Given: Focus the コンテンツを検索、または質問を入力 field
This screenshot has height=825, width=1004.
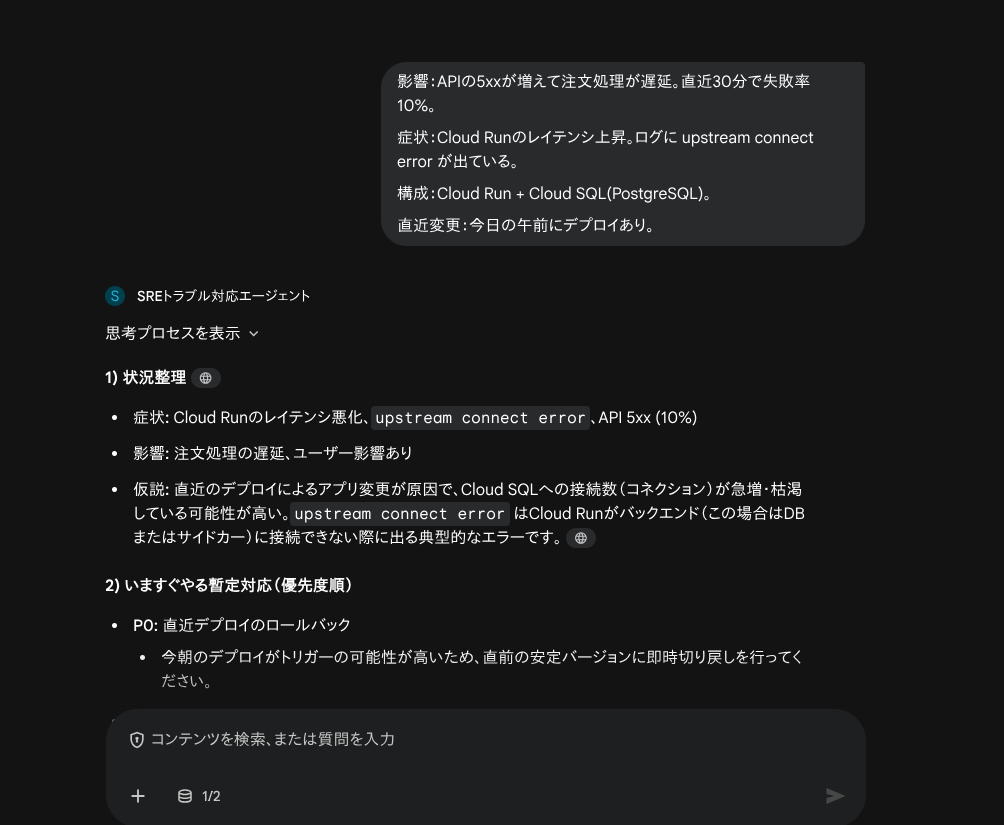Looking at the screenshot, I should (x=480, y=740).
